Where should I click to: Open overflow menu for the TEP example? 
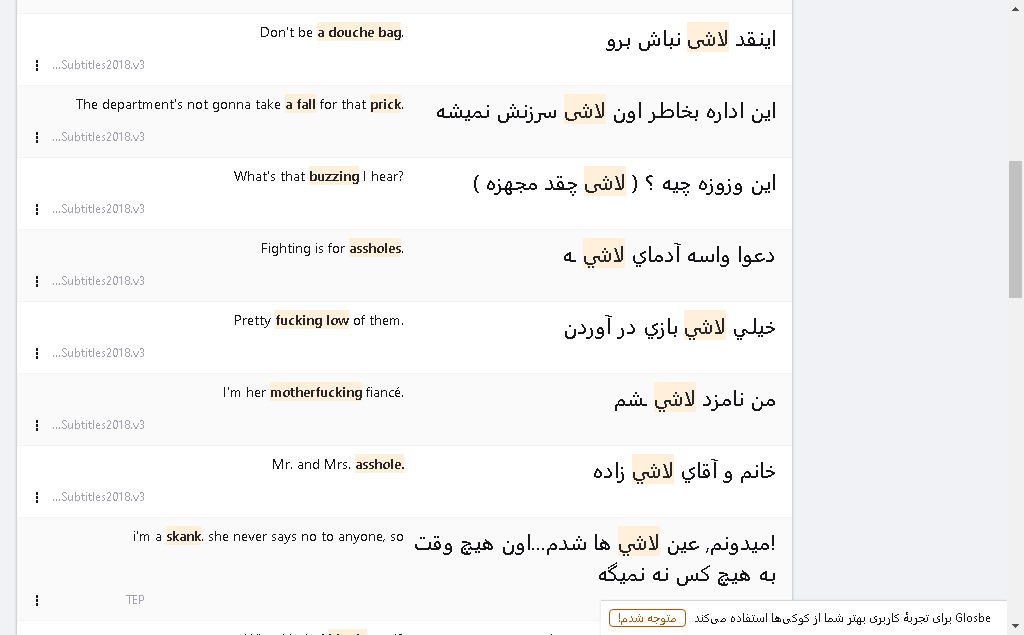[37, 600]
